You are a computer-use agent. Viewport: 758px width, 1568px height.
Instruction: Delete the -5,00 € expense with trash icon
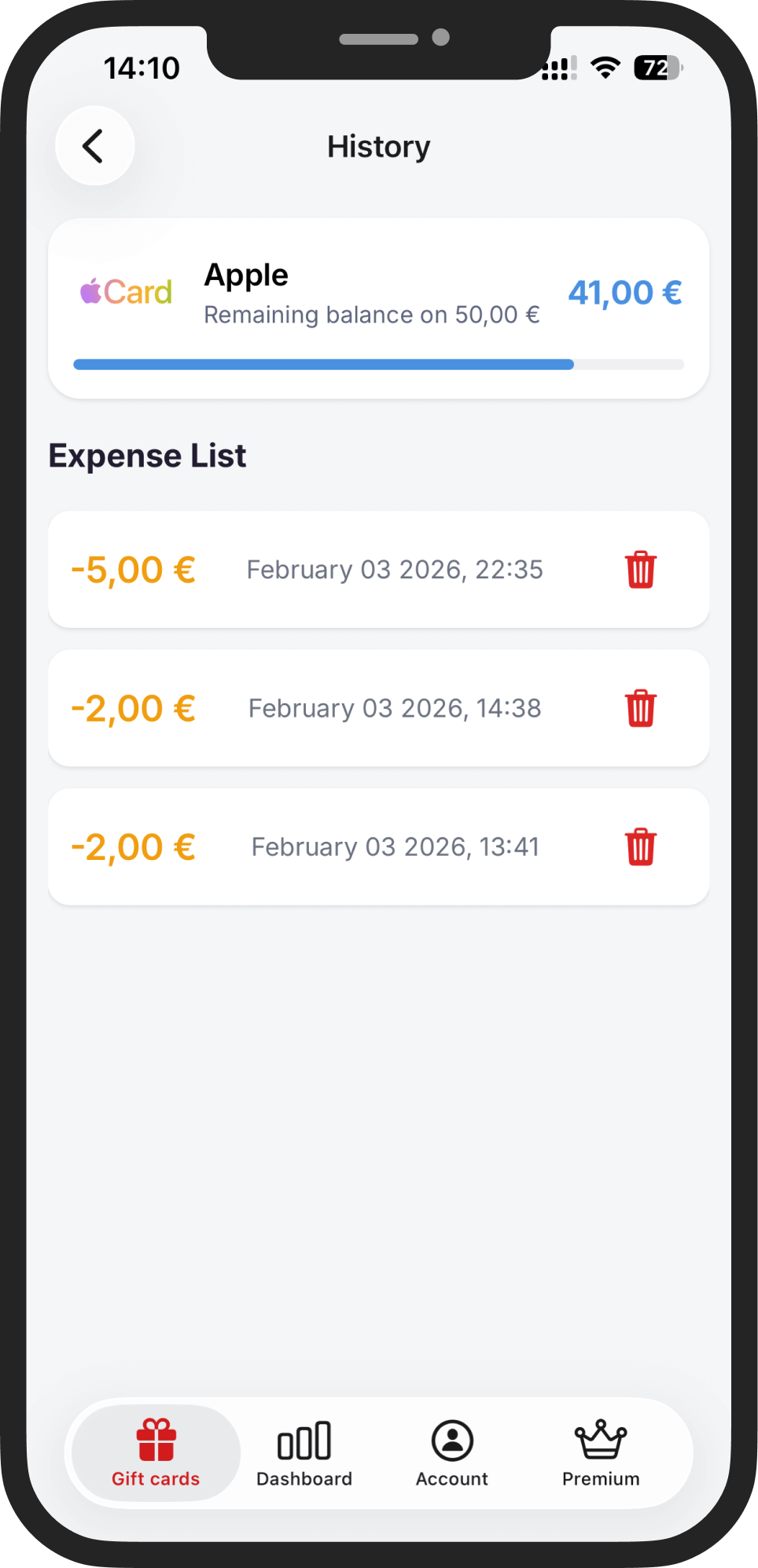(x=641, y=570)
